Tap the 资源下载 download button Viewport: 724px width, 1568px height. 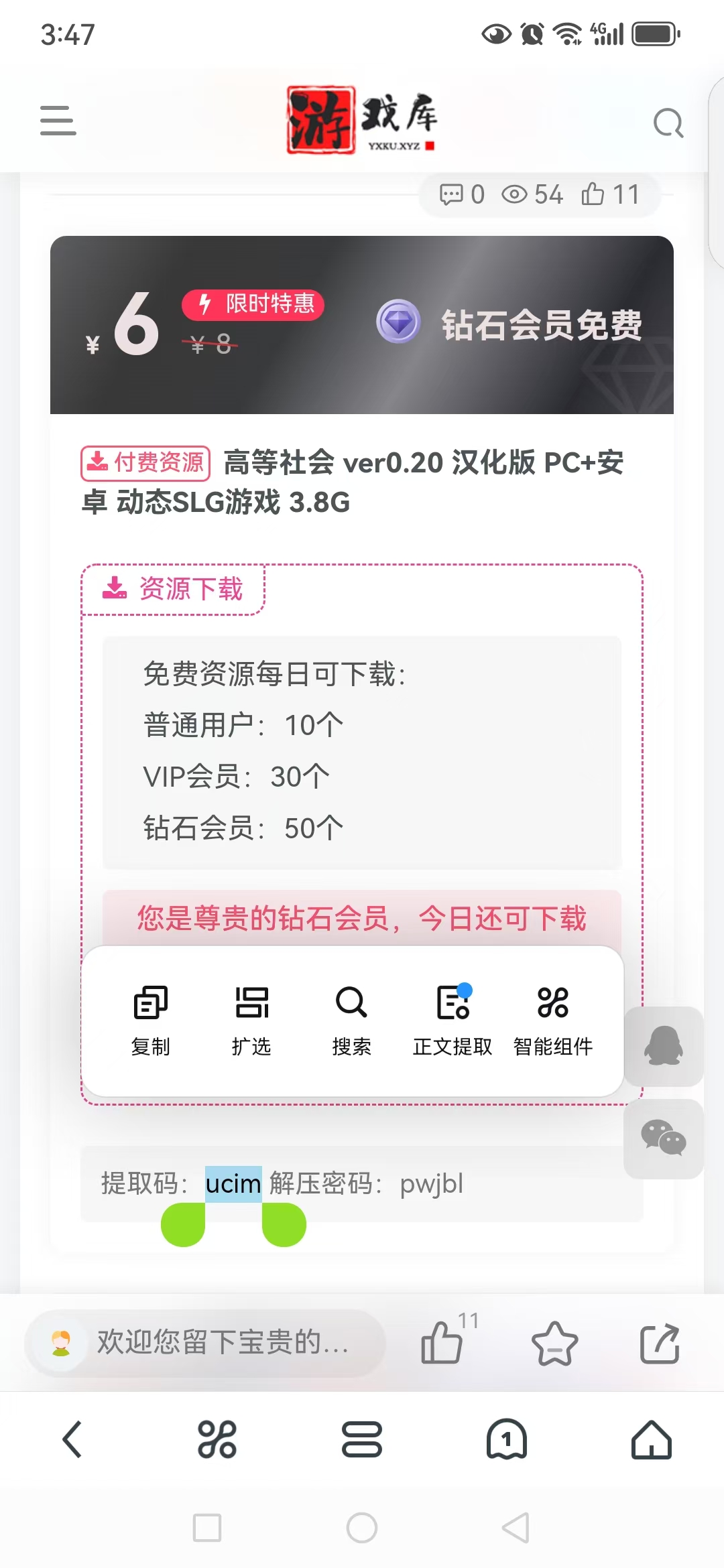click(172, 590)
